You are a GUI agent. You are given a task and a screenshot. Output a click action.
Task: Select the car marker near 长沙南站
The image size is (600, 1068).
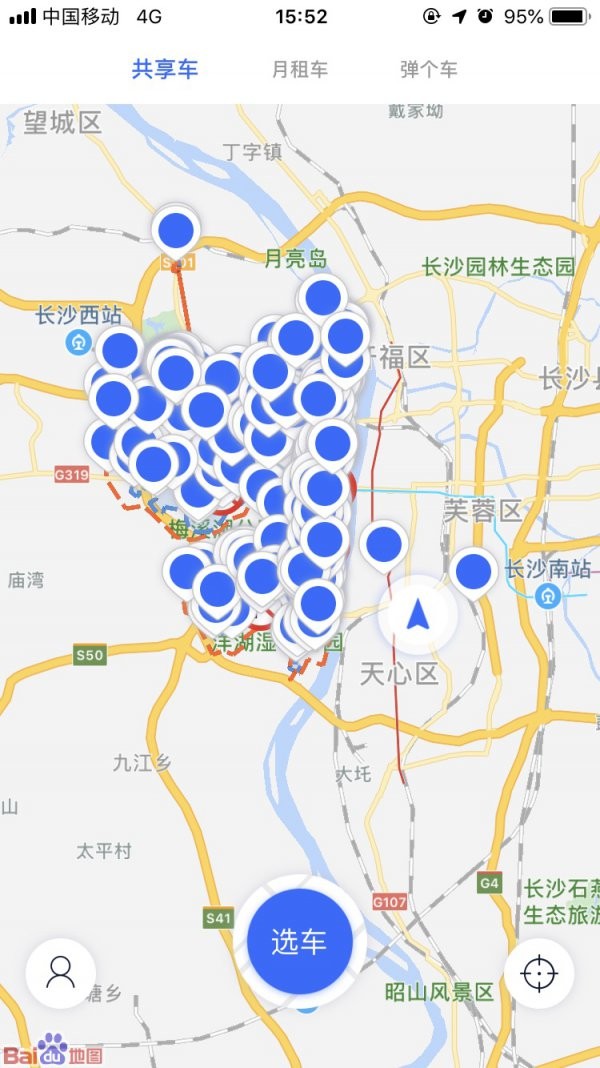[x=473, y=572]
